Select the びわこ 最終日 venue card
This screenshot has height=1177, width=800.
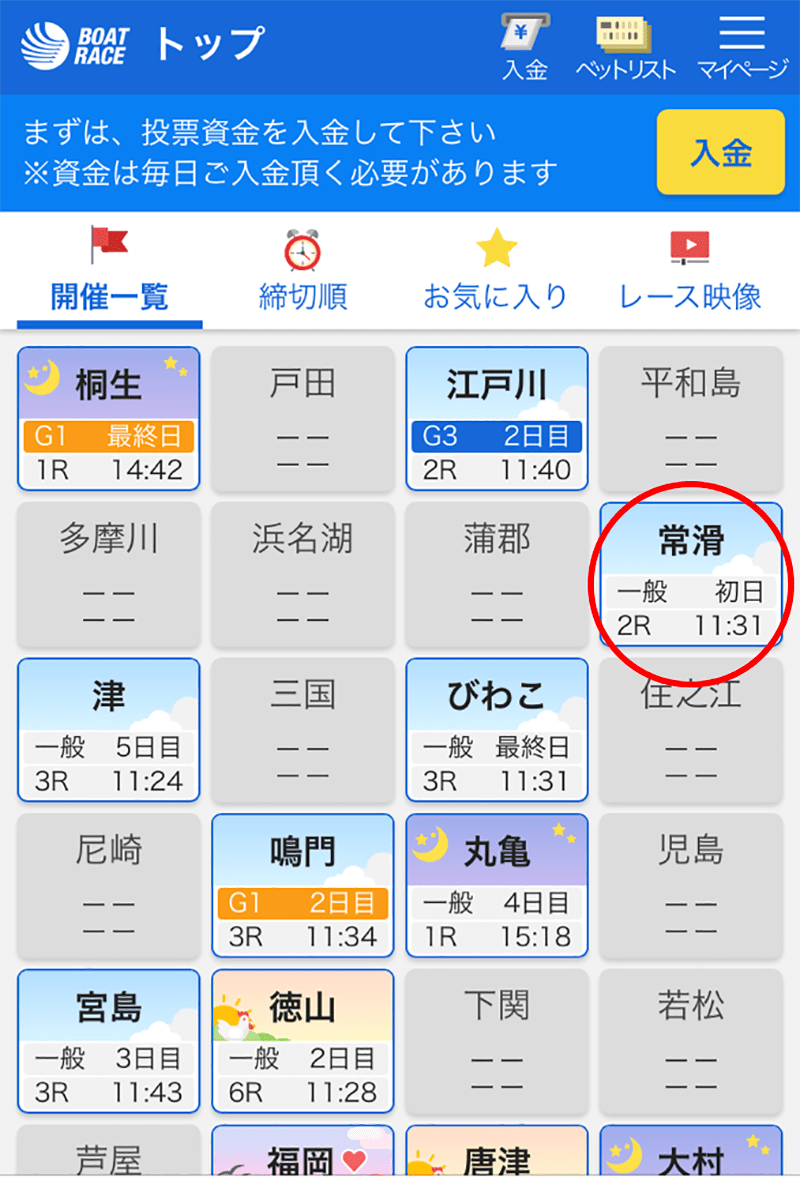pos(496,731)
